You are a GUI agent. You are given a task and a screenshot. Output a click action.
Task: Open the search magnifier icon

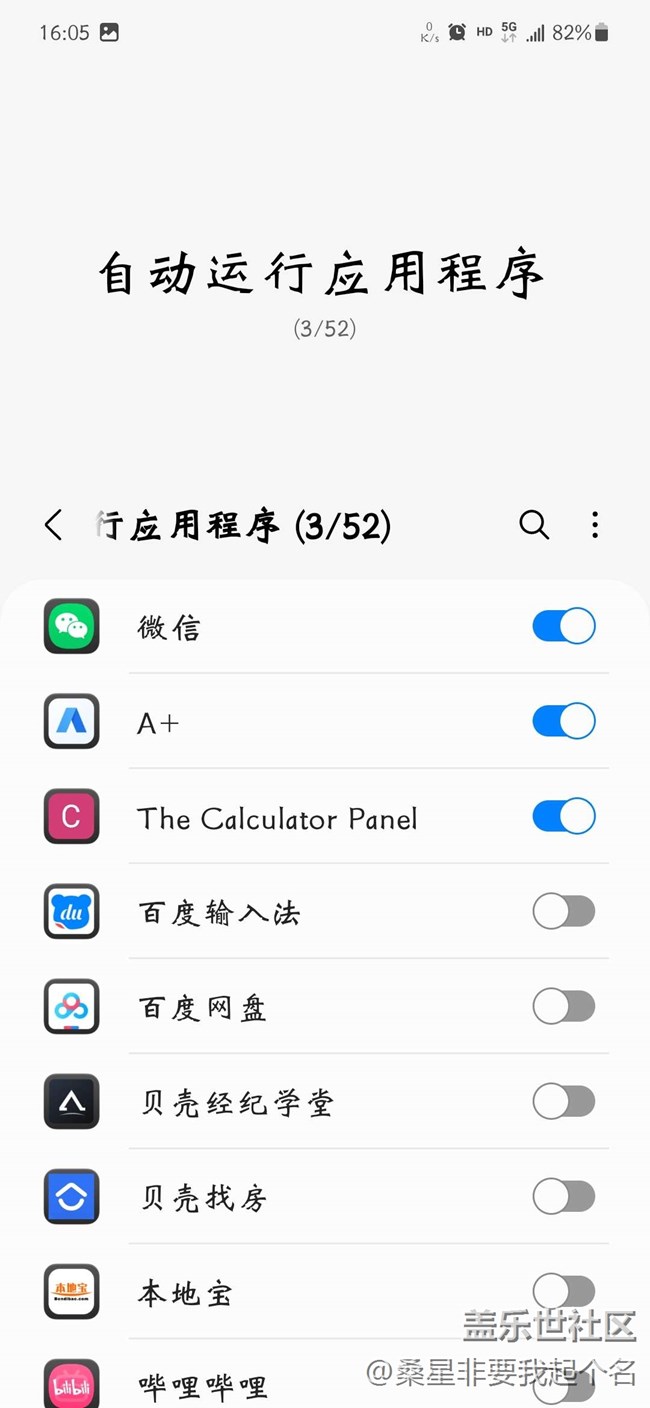click(x=534, y=525)
